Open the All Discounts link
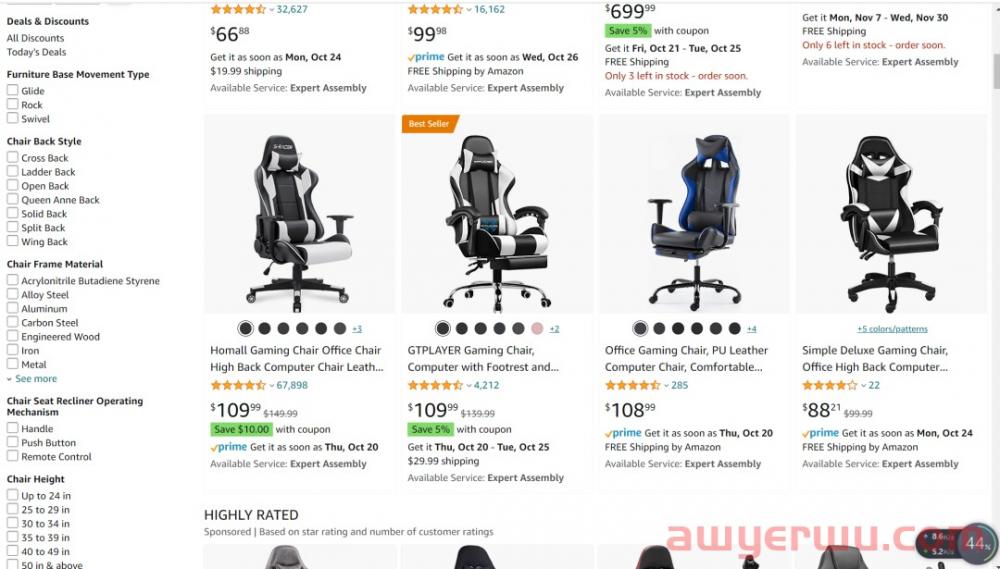The image size is (1000, 569). (x=35, y=38)
